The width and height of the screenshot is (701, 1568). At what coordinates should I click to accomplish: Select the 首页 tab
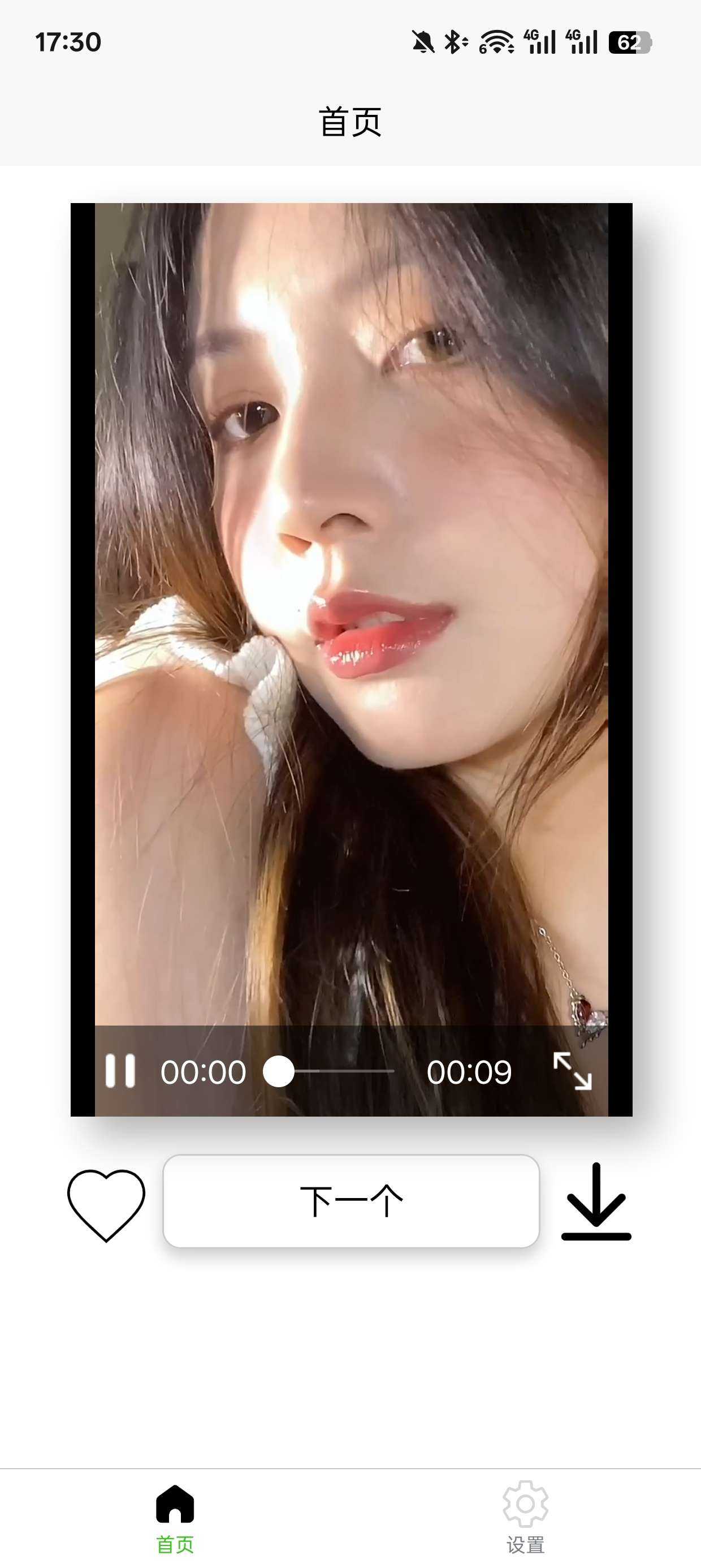click(x=175, y=1518)
